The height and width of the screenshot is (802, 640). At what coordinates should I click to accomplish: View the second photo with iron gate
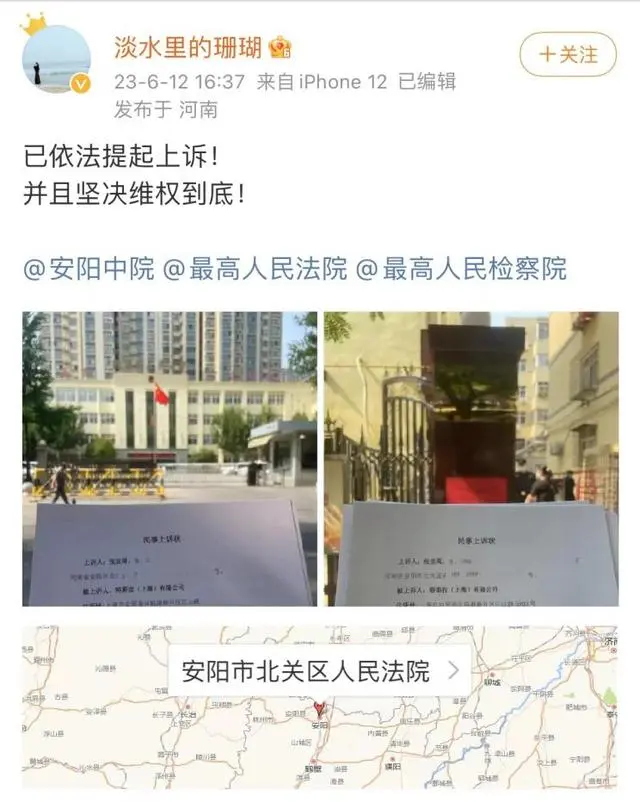click(x=471, y=458)
